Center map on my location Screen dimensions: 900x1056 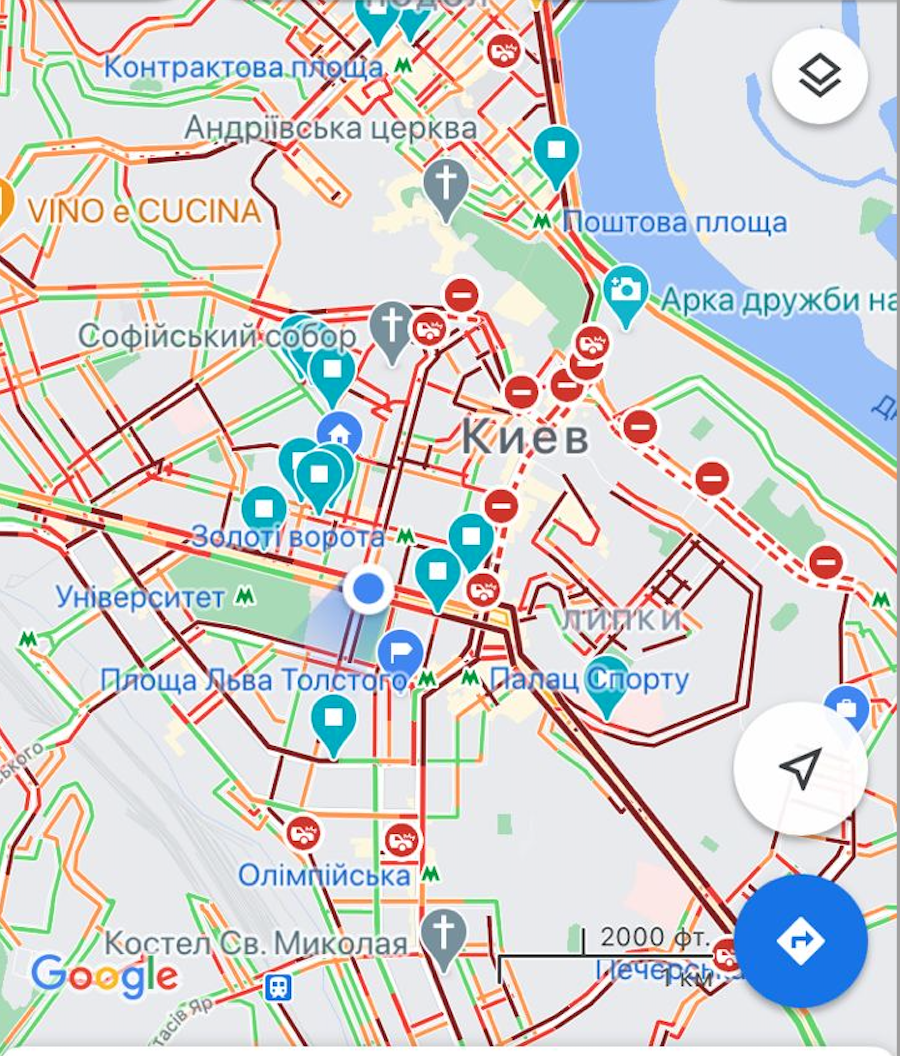[800, 768]
